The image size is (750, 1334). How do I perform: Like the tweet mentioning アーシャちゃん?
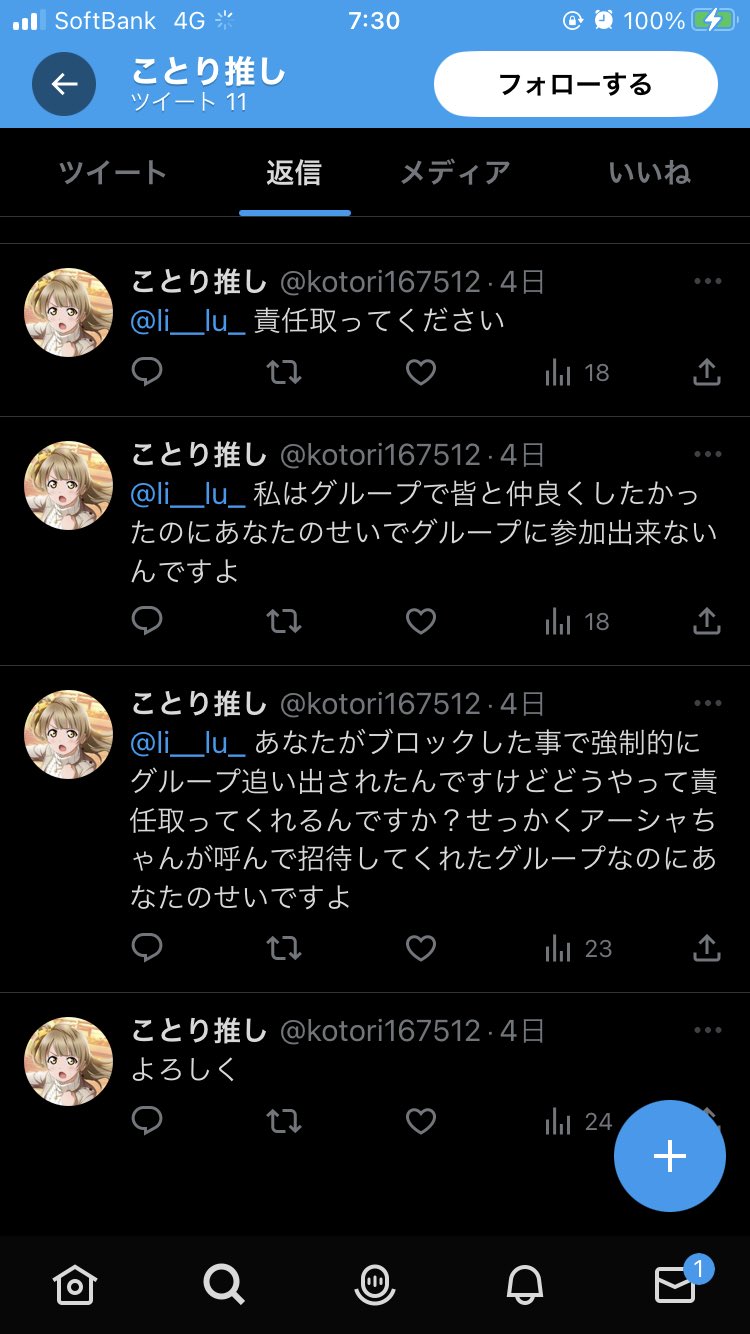[x=421, y=948]
